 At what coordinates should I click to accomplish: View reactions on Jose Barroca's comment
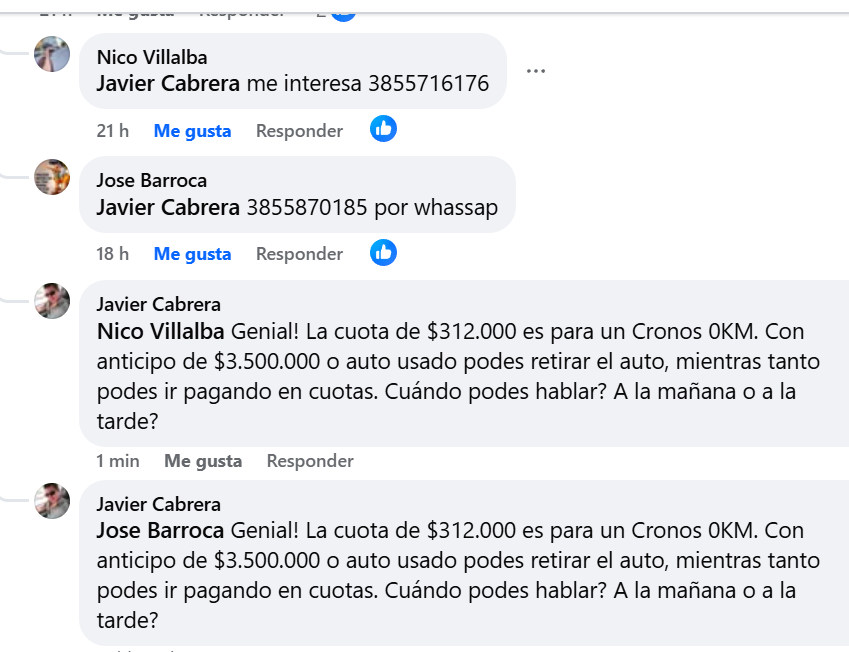point(383,252)
